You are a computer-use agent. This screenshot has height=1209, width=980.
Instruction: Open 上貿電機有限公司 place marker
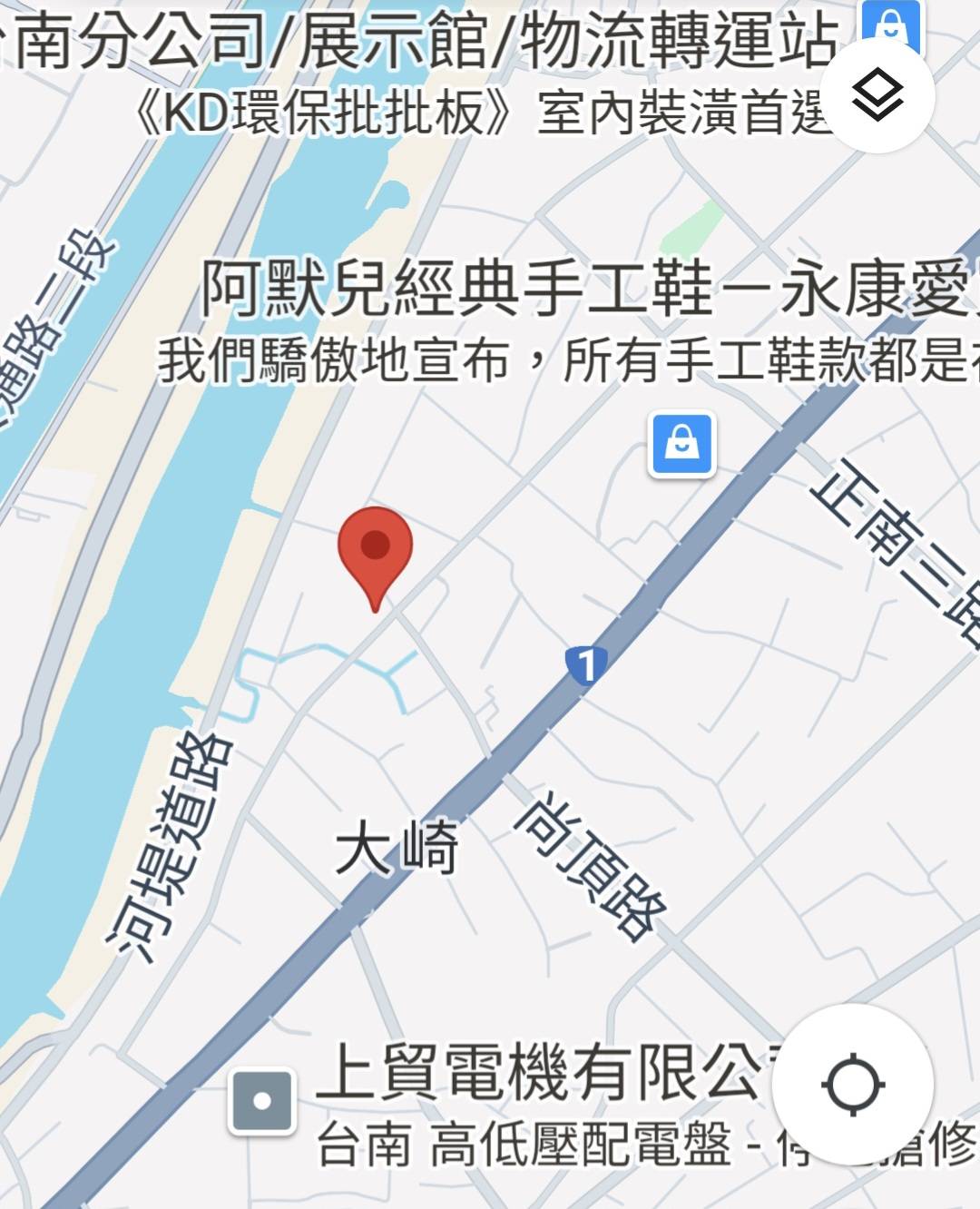262,1101
